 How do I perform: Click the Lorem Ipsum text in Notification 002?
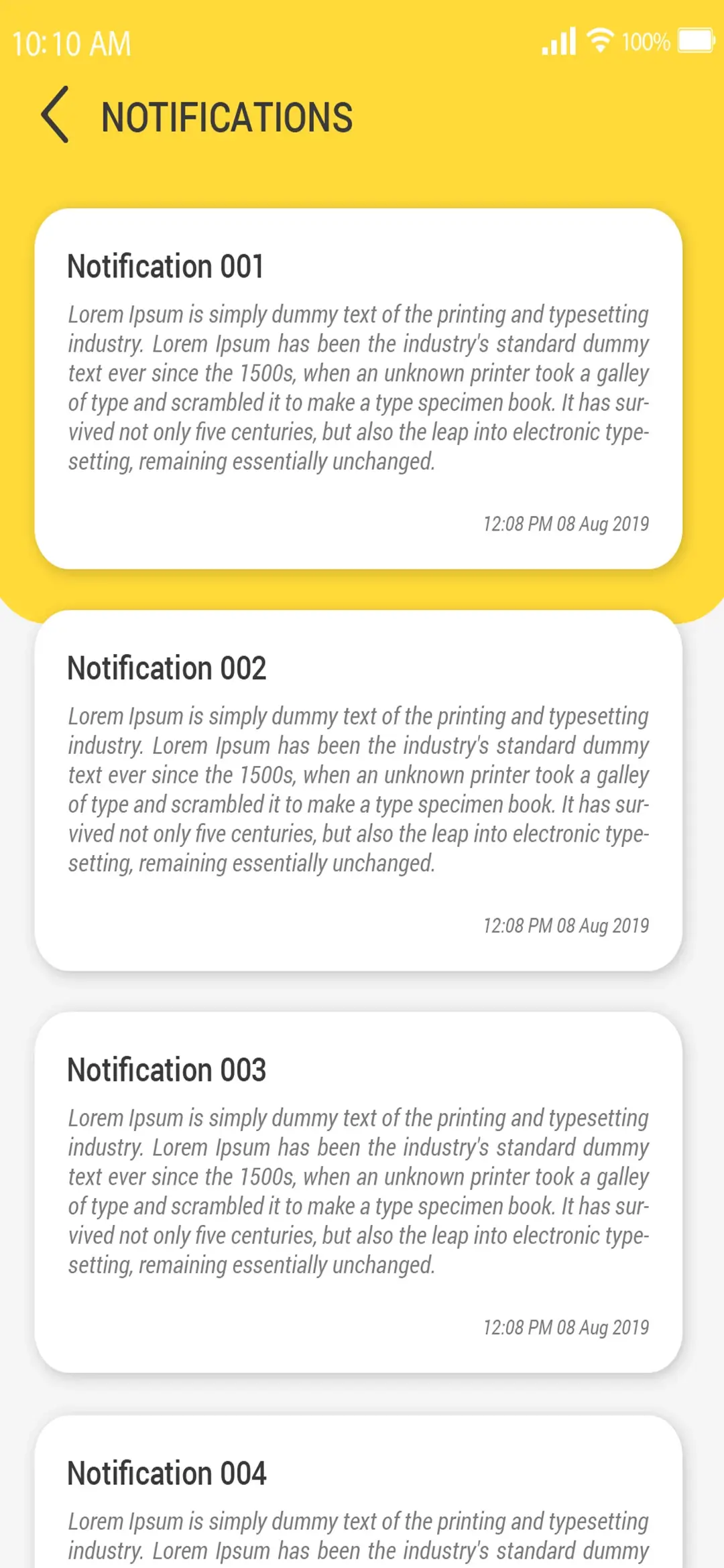point(358,789)
